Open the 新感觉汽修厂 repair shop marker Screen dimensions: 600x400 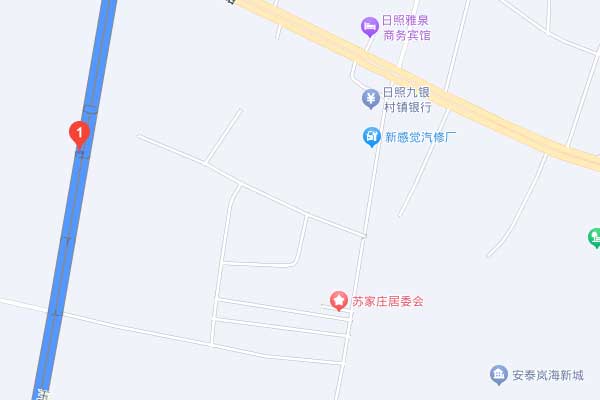click(x=371, y=136)
